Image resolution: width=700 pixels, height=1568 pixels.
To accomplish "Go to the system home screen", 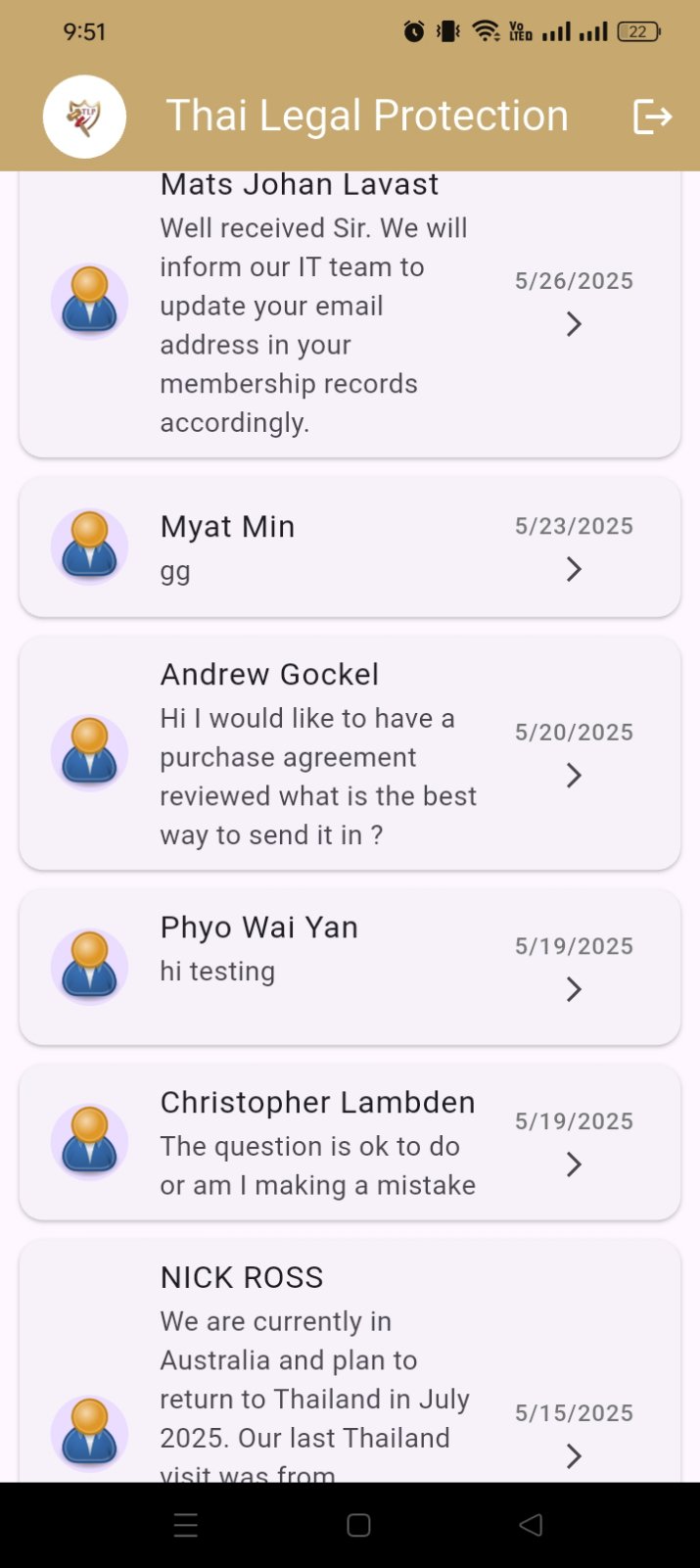I will point(358,1525).
